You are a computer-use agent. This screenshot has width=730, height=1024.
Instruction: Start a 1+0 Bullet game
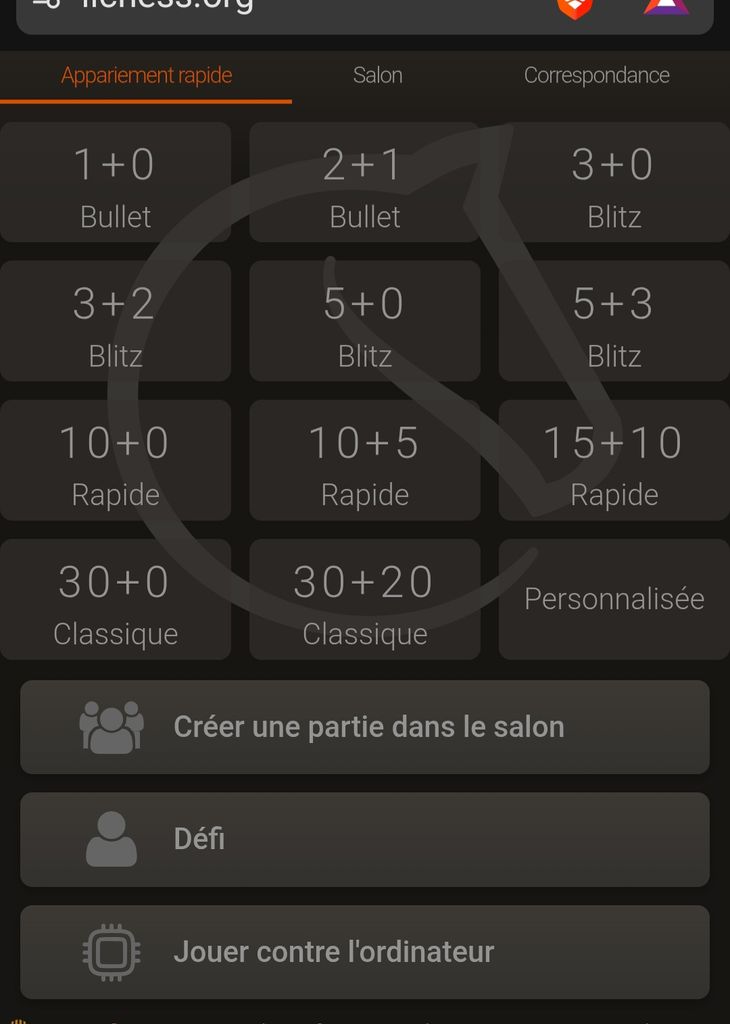point(115,183)
